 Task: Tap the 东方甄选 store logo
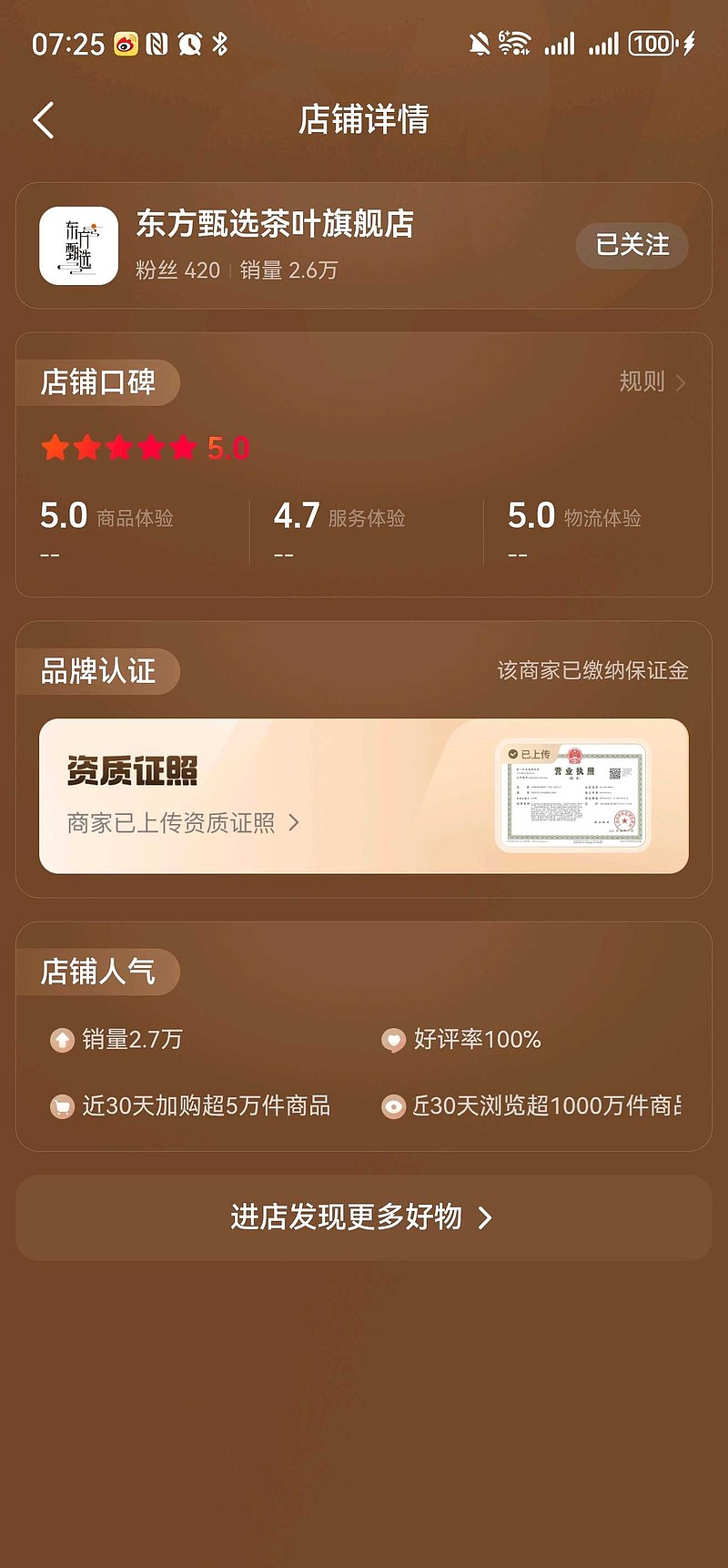(x=79, y=247)
